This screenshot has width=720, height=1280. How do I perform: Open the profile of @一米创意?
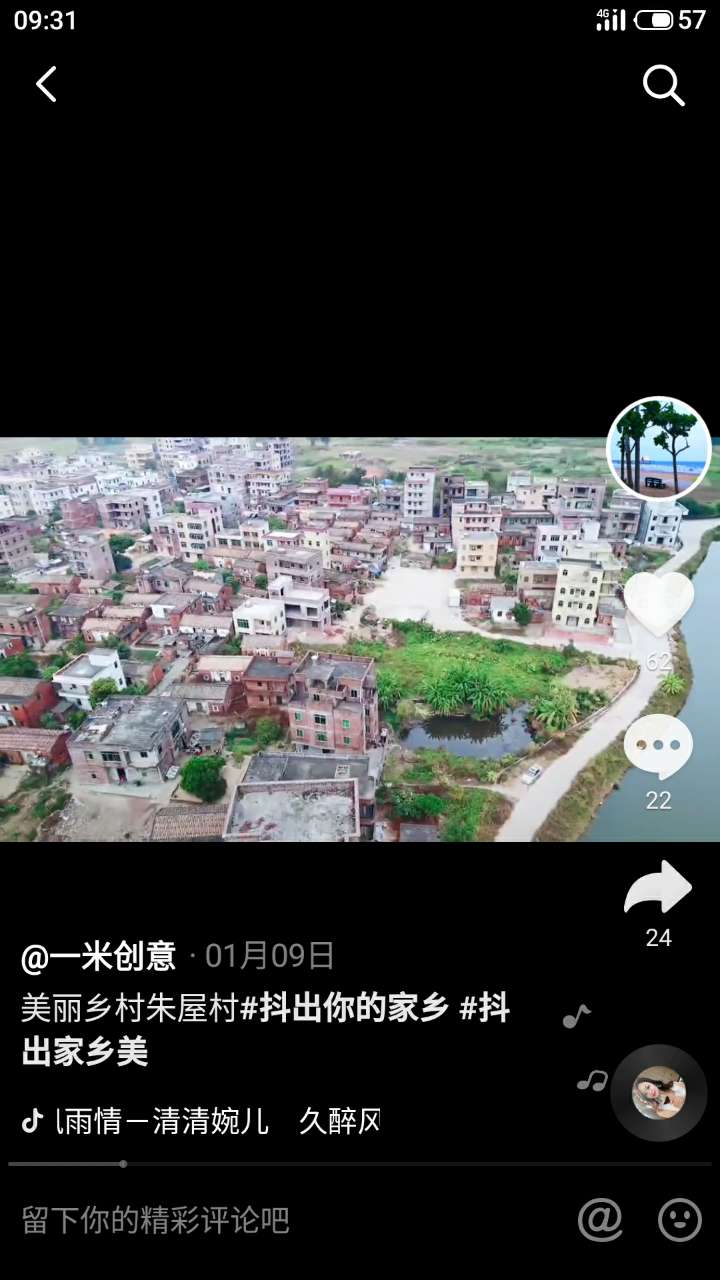[x=99, y=956]
